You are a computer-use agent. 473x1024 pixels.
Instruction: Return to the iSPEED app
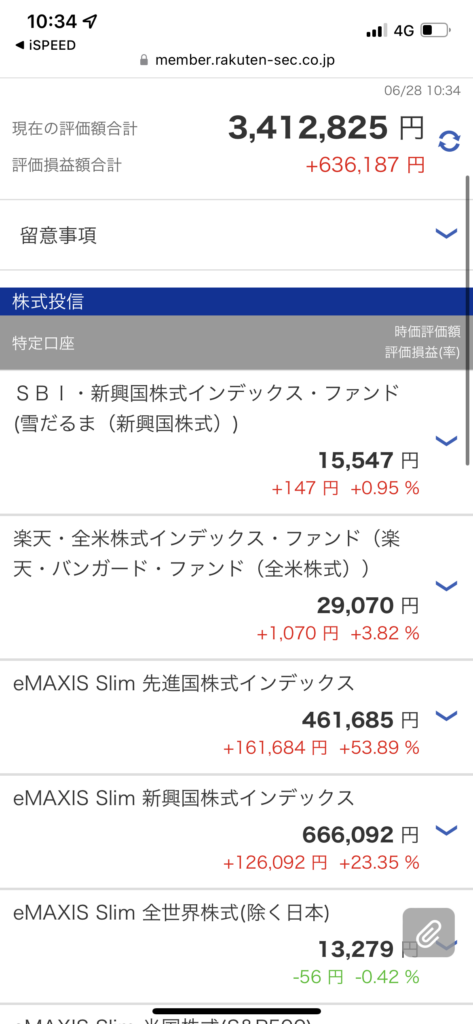click(45, 46)
